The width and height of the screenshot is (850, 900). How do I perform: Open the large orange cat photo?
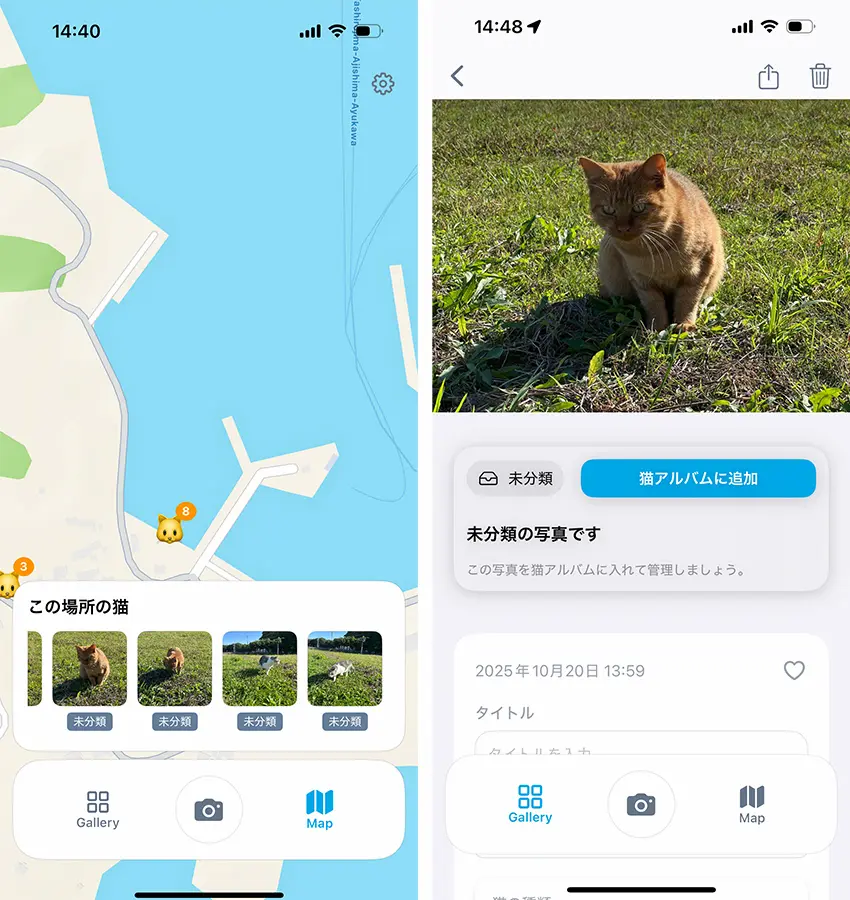(640, 255)
